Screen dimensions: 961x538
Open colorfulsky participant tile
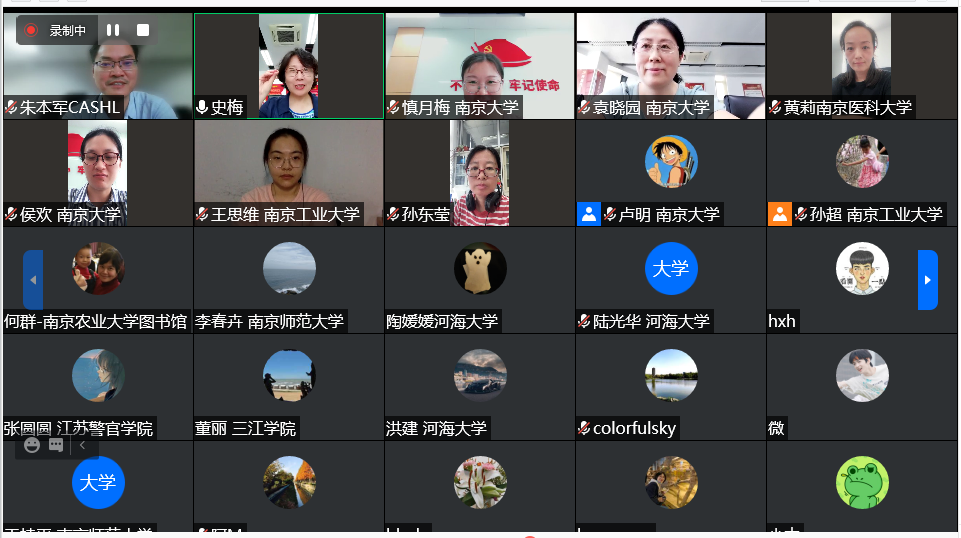(670, 386)
